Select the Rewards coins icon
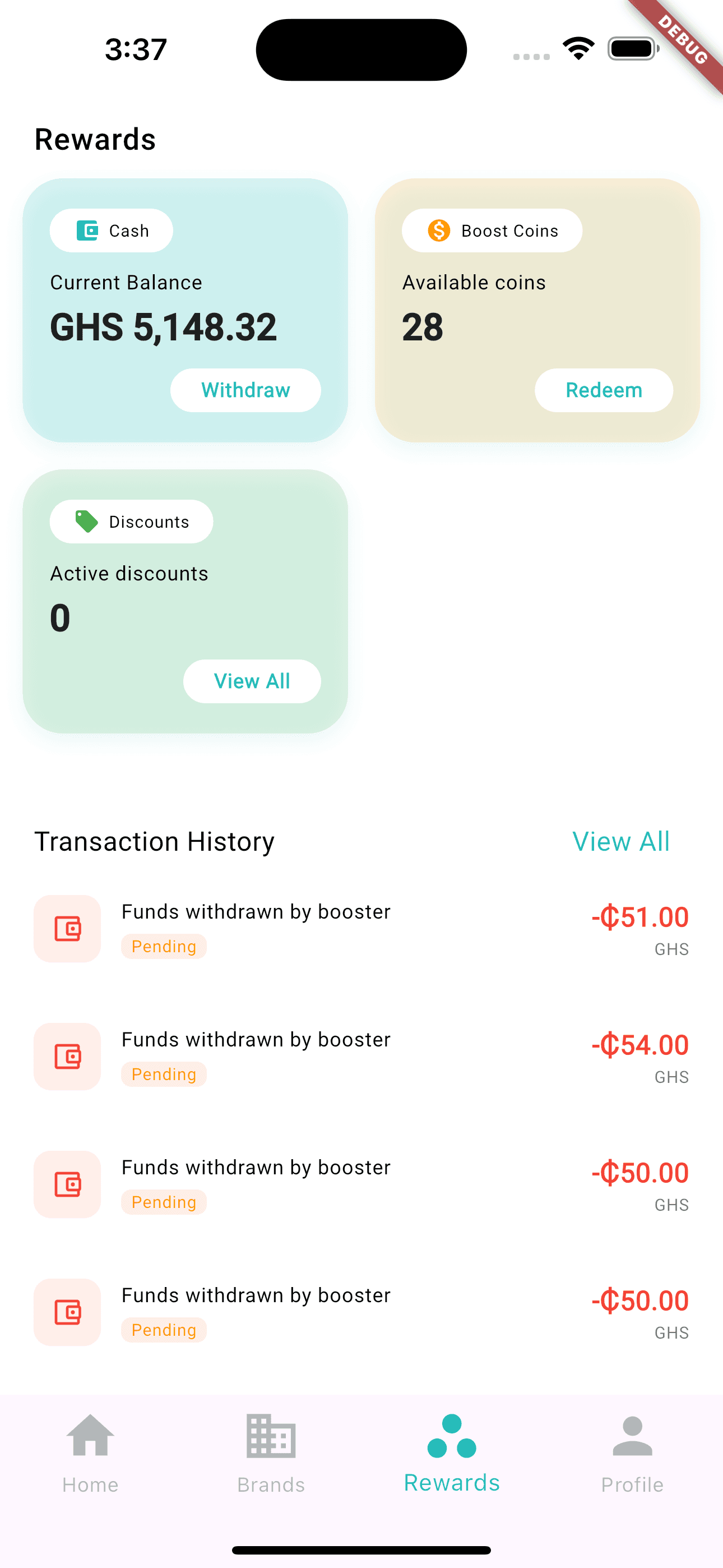This screenshot has height=1568, width=723. (x=451, y=1433)
